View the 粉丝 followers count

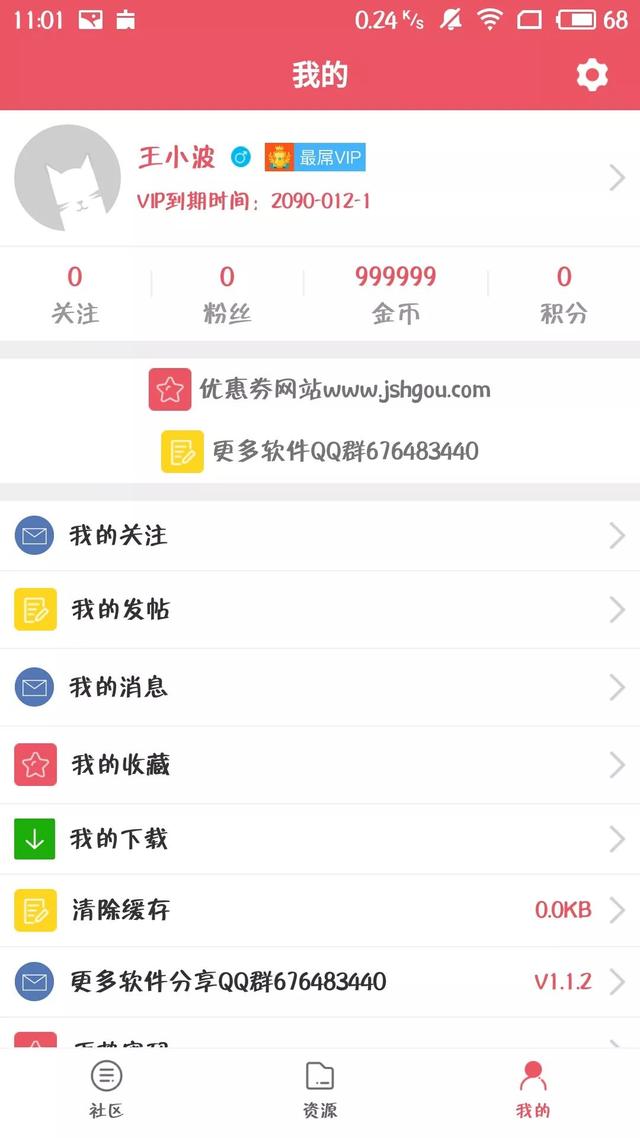(227, 294)
